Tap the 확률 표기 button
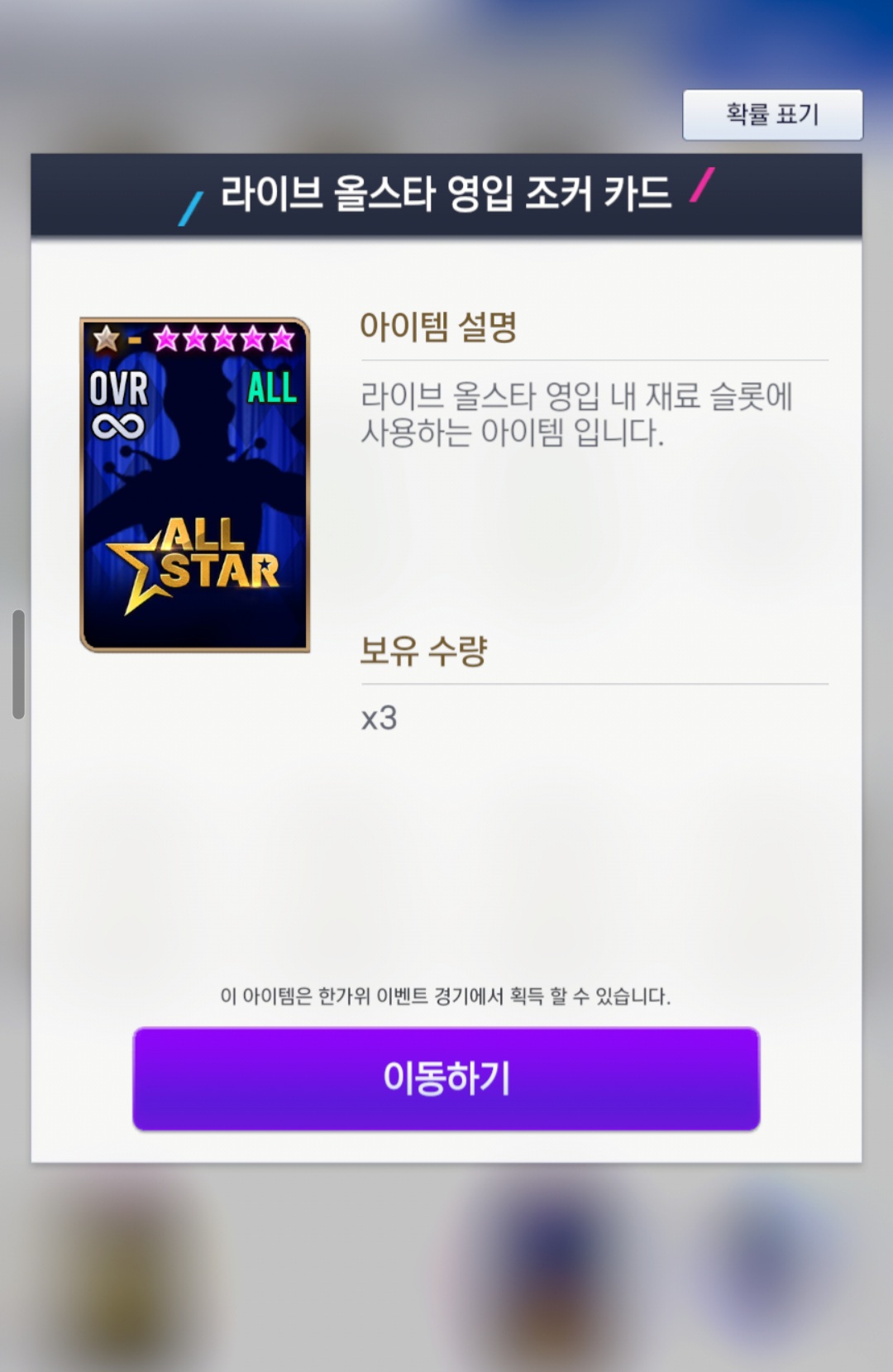 tap(772, 114)
